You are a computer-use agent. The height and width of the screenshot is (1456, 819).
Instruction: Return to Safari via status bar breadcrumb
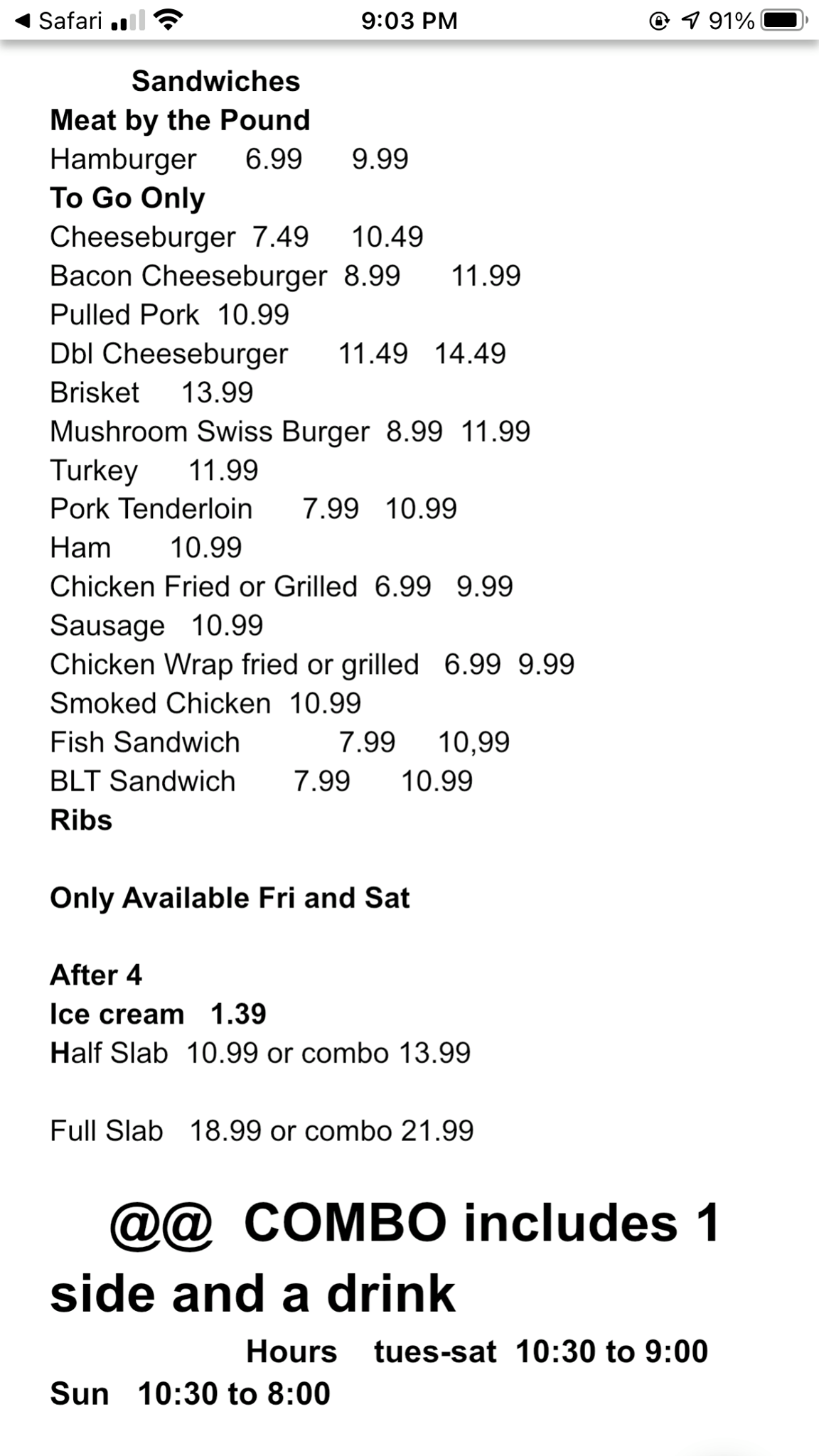[60, 21]
